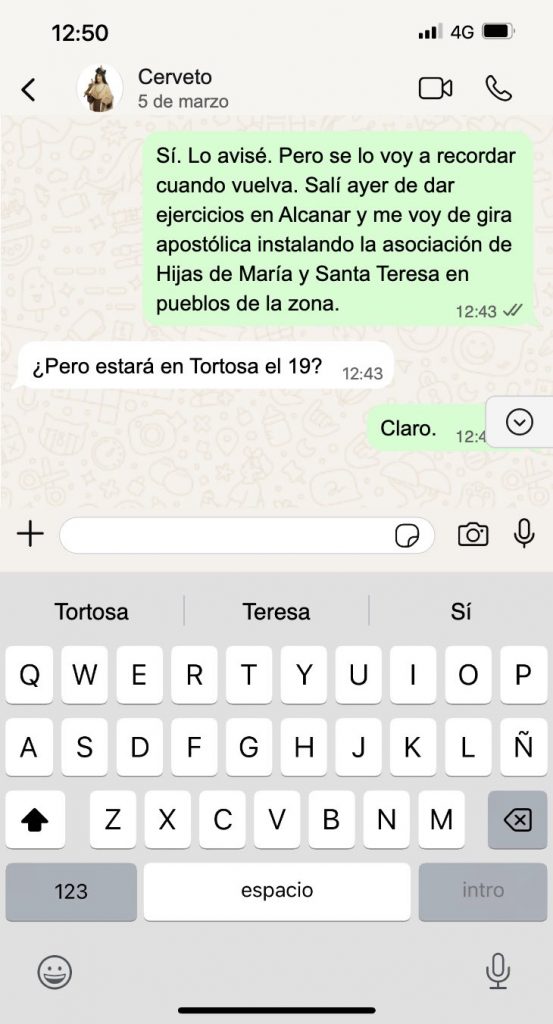This screenshot has height=1024, width=553.
Task: Insert the suggestion Tortosa
Action: pos(91,612)
